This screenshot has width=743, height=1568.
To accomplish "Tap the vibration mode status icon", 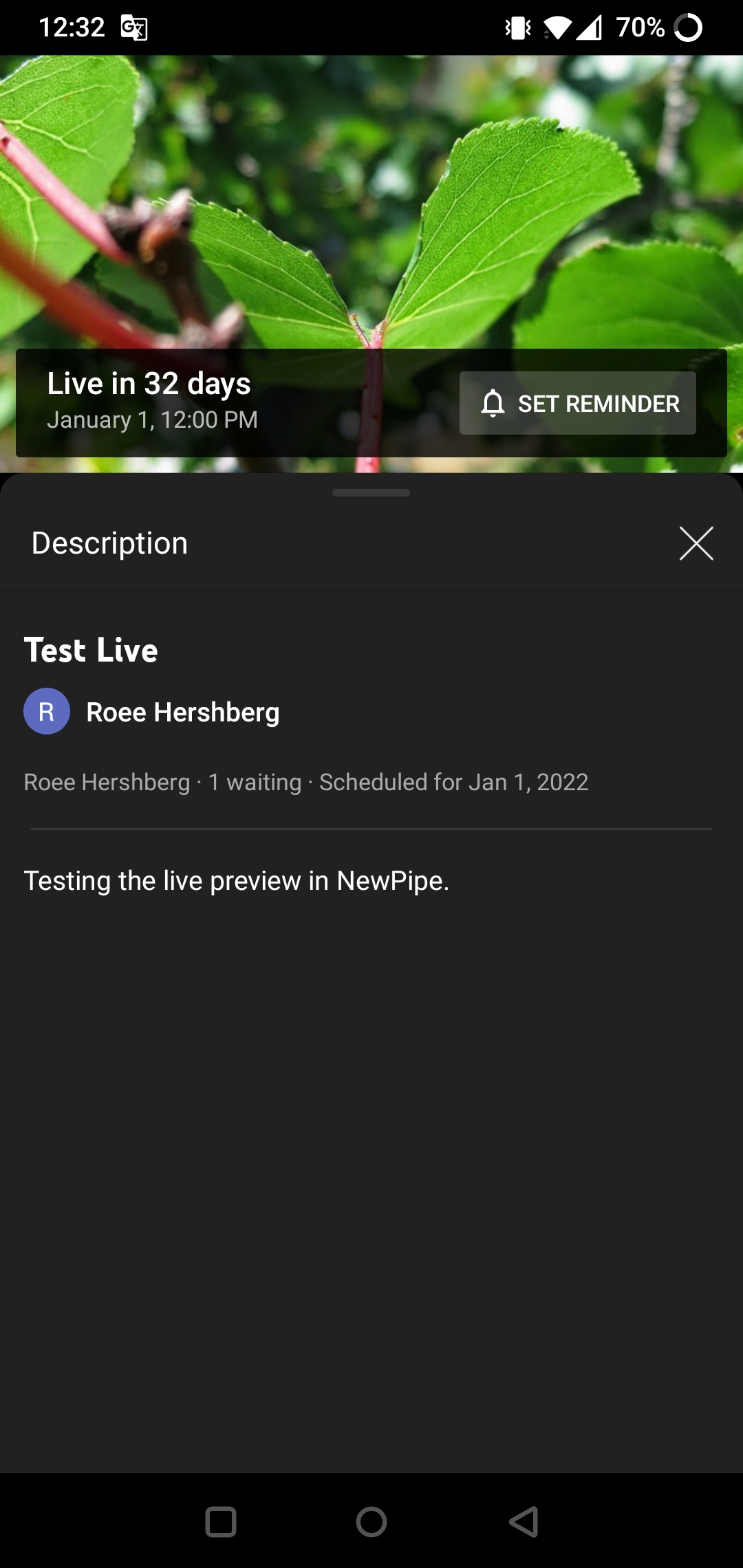I will click(519, 28).
